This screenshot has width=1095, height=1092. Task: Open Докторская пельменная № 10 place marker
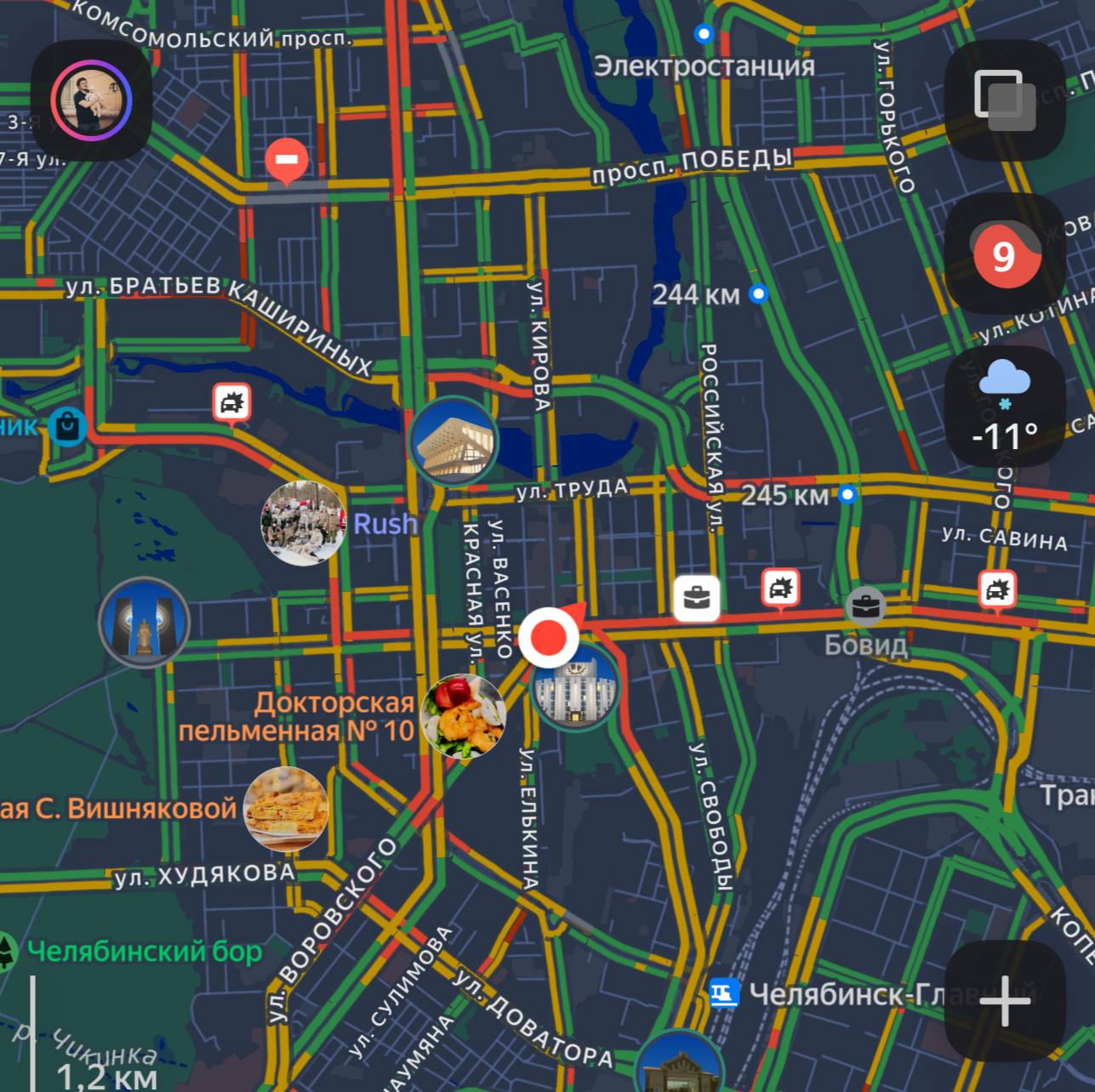coord(463,716)
